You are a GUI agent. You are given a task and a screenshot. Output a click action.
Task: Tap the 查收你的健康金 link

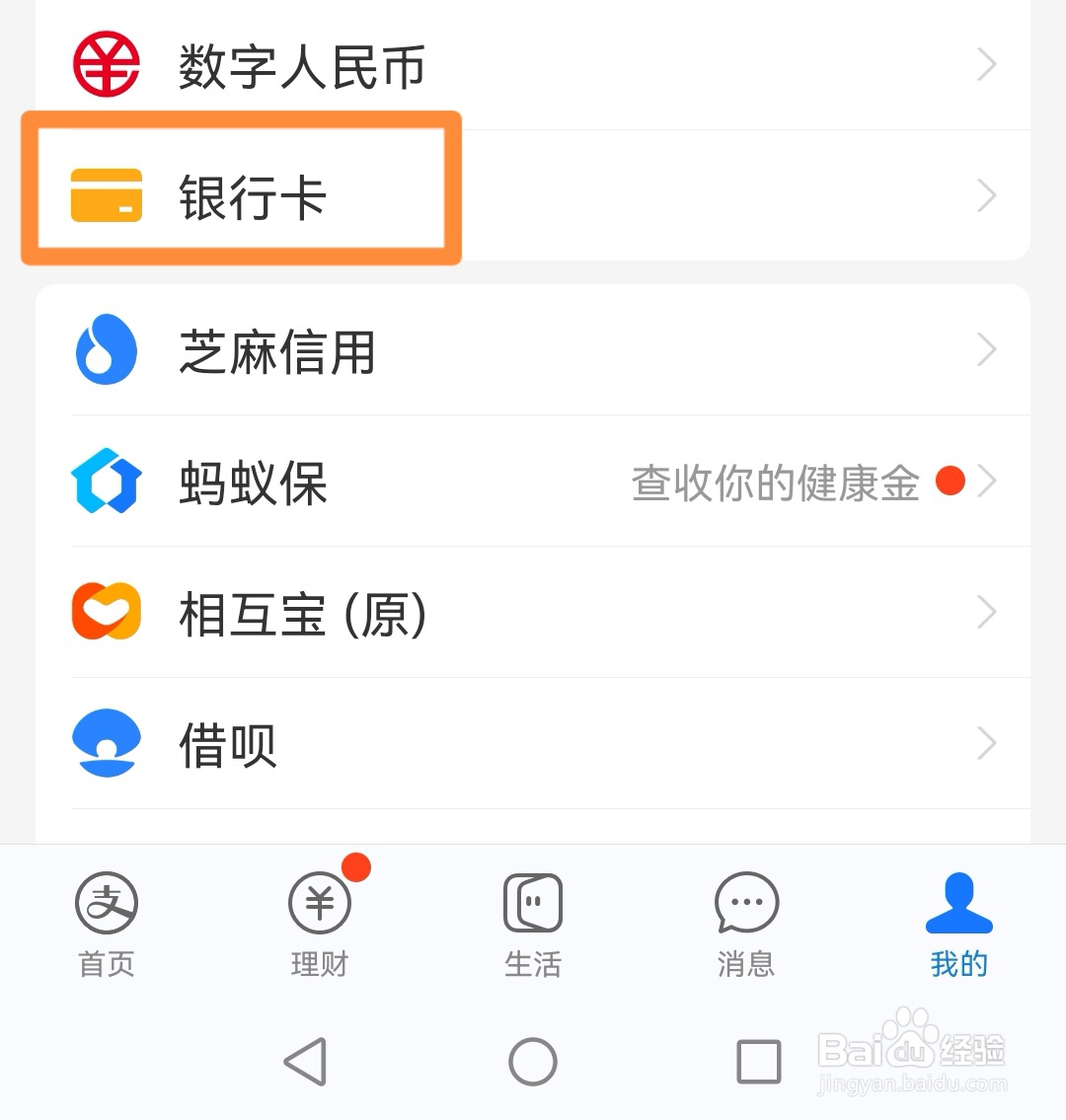[775, 482]
